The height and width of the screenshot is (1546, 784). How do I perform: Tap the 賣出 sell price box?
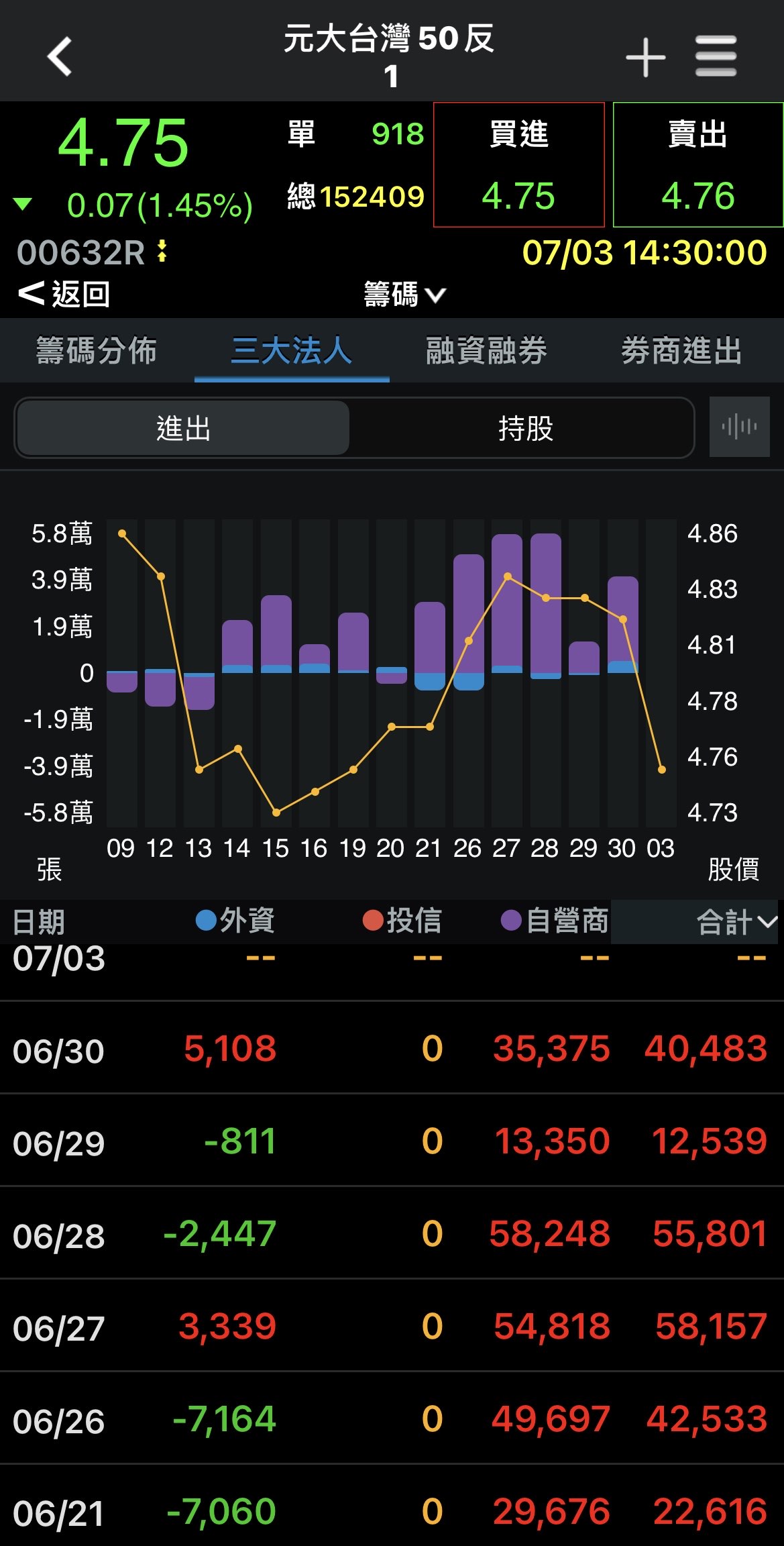(697, 165)
